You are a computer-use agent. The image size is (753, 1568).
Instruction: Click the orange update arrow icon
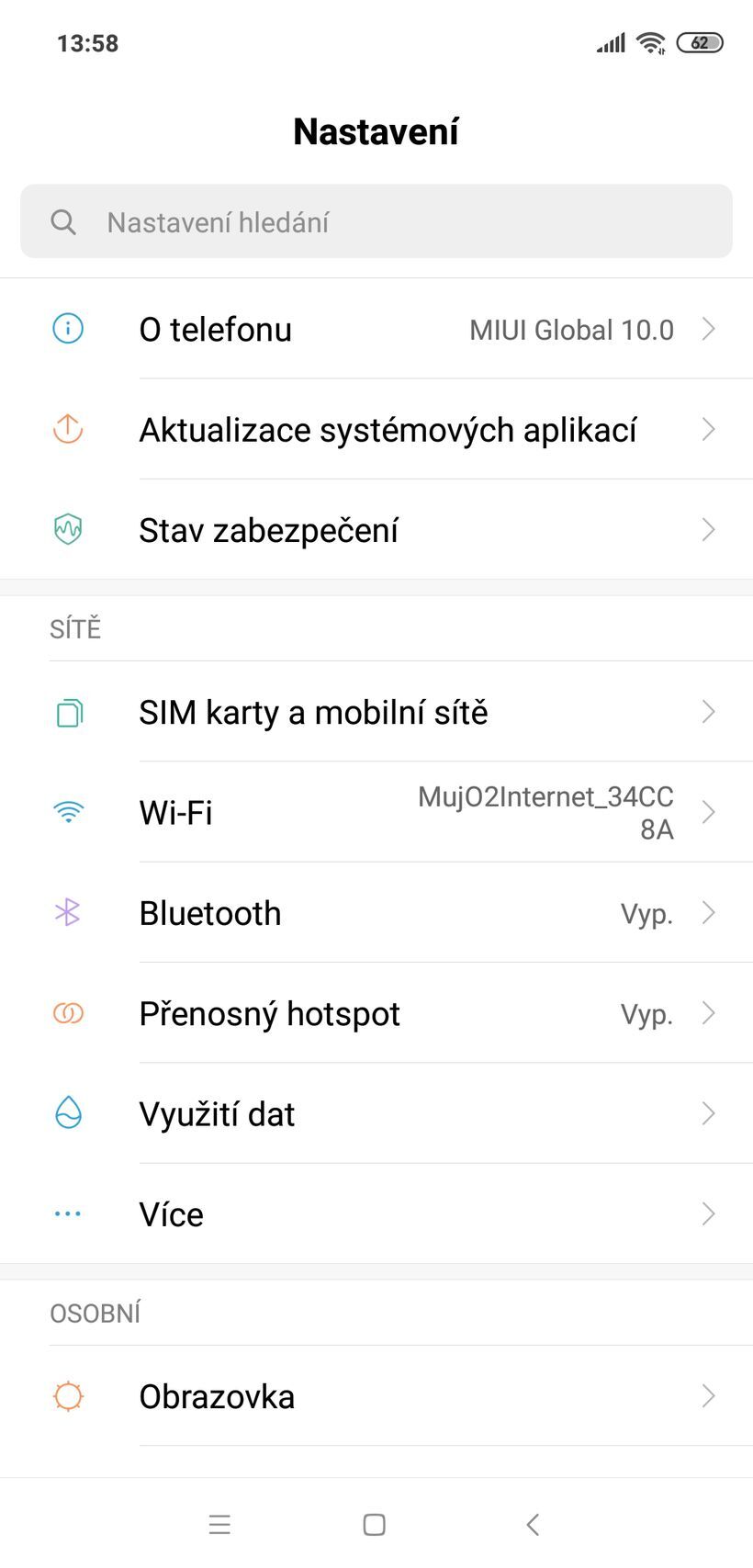click(67, 429)
